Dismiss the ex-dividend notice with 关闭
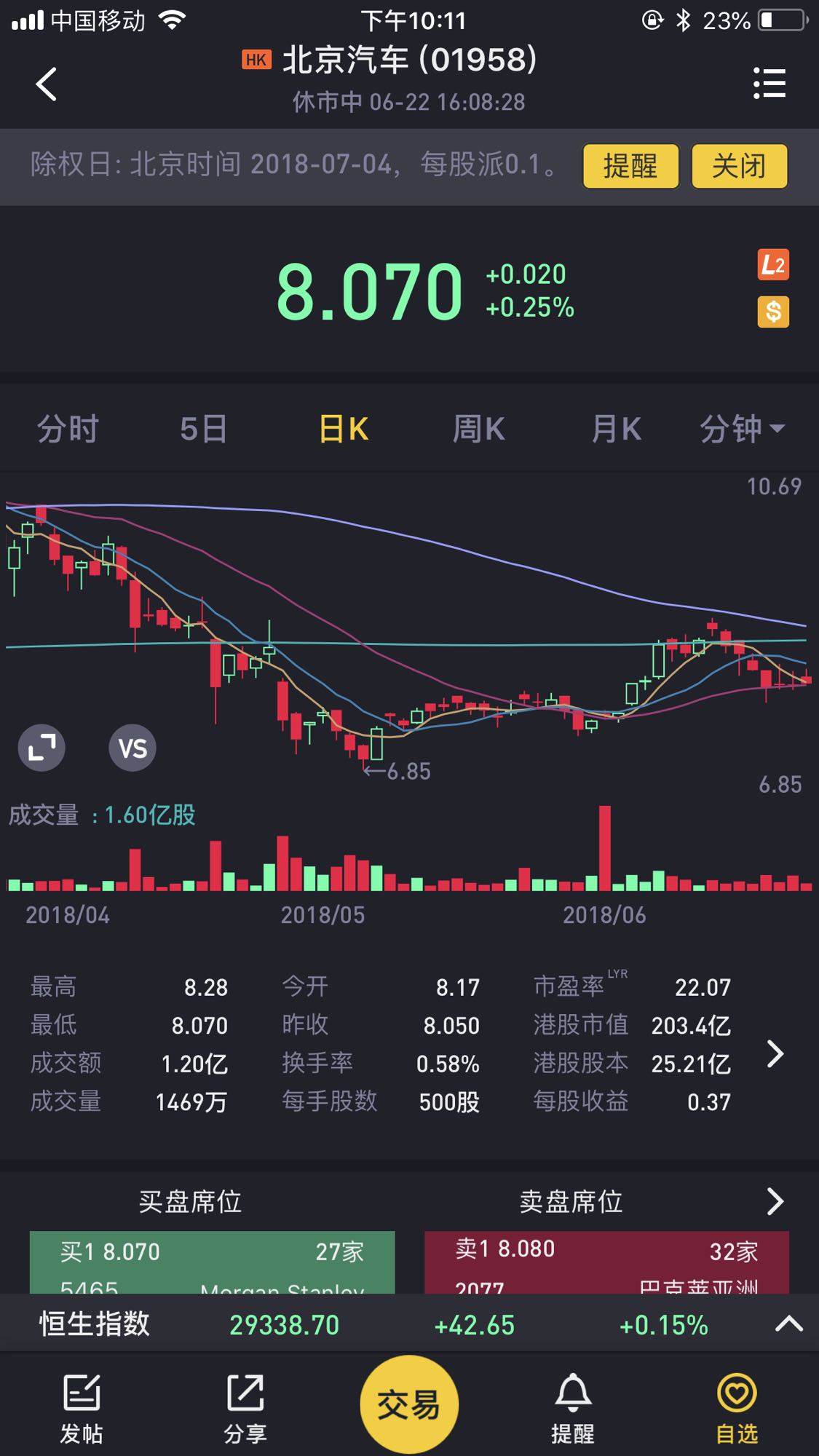 [739, 167]
